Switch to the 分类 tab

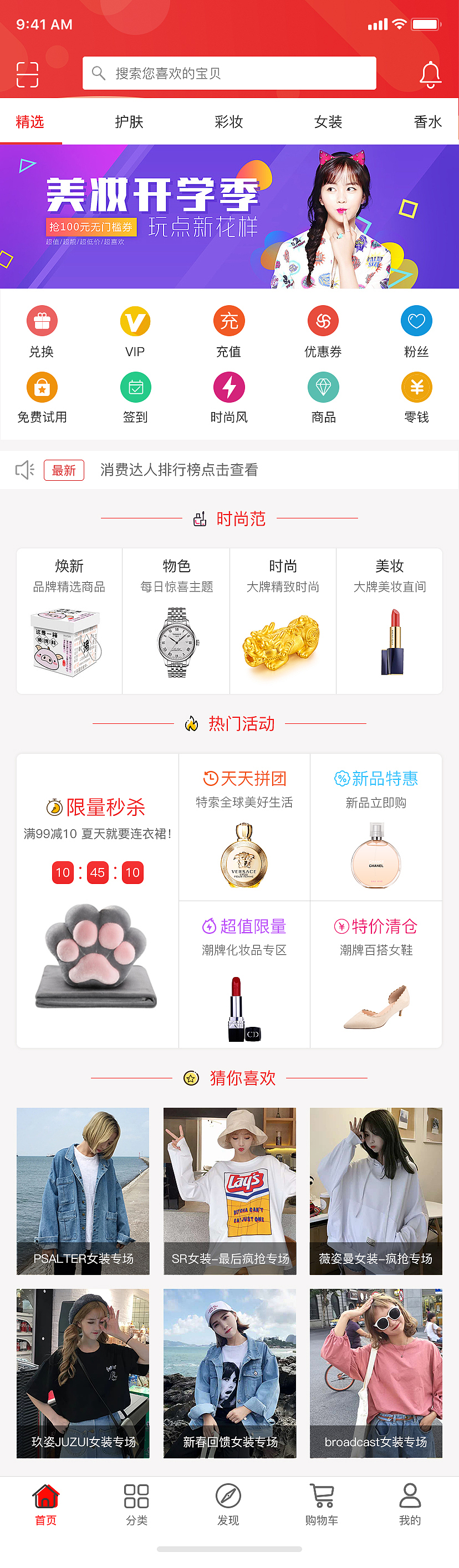(136, 1504)
